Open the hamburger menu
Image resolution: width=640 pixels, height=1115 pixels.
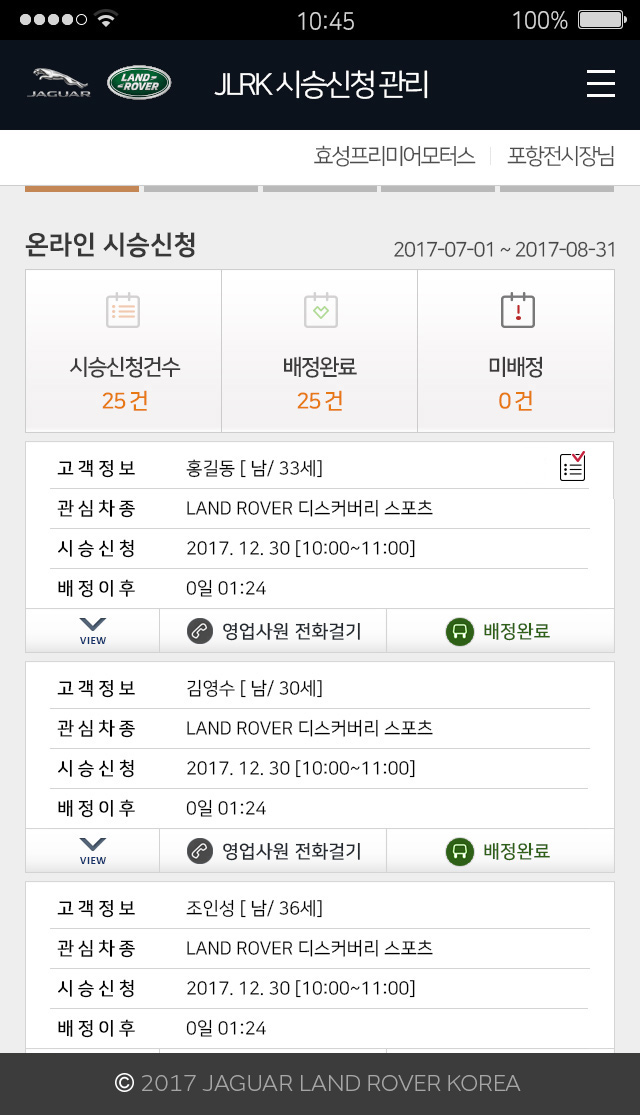[x=600, y=84]
